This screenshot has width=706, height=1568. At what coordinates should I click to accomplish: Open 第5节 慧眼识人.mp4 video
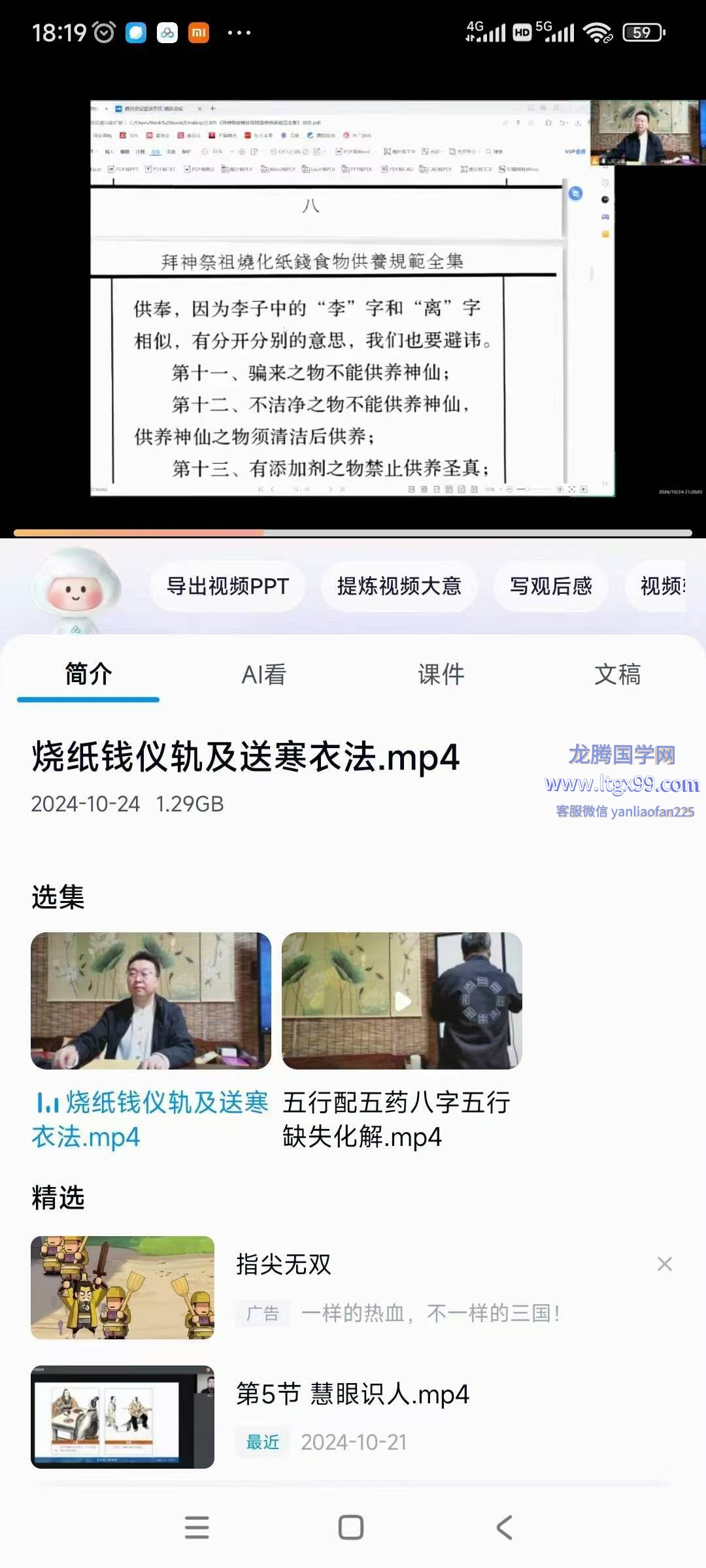click(352, 1394)
